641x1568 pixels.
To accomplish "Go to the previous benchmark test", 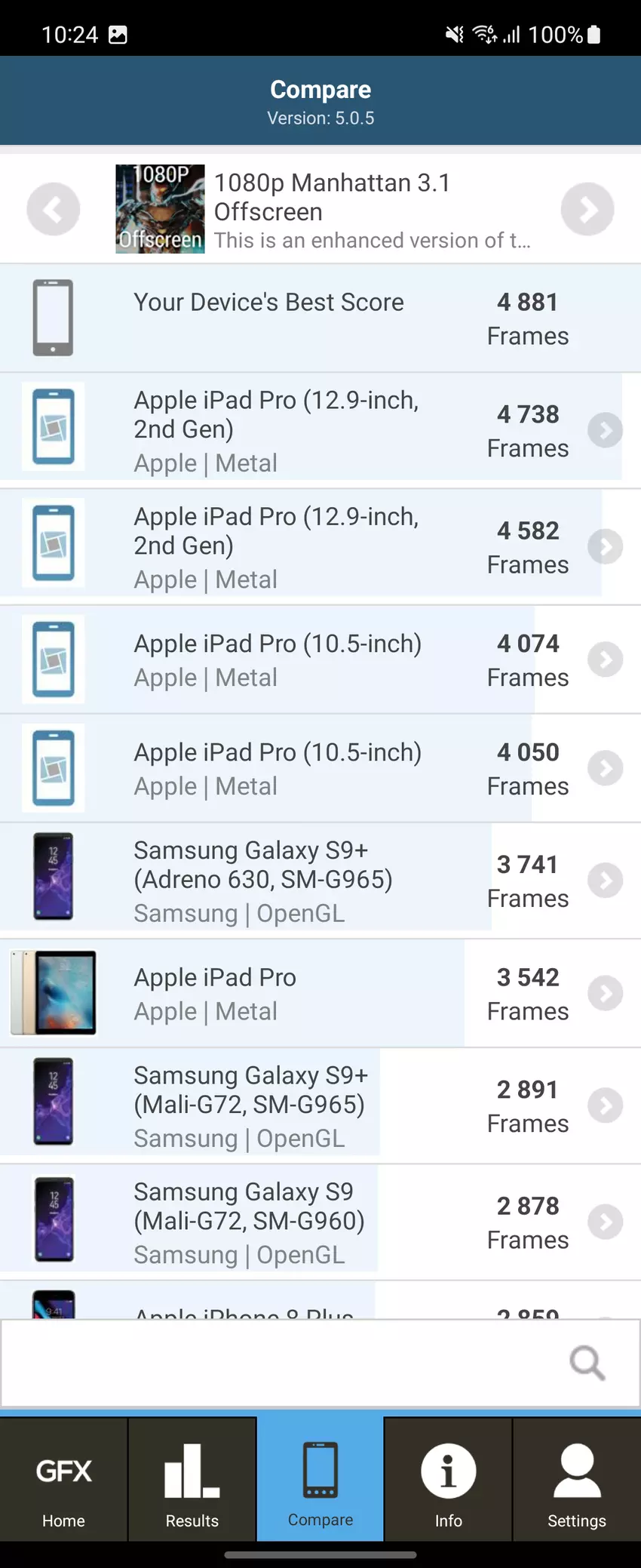I will point(53,209).
